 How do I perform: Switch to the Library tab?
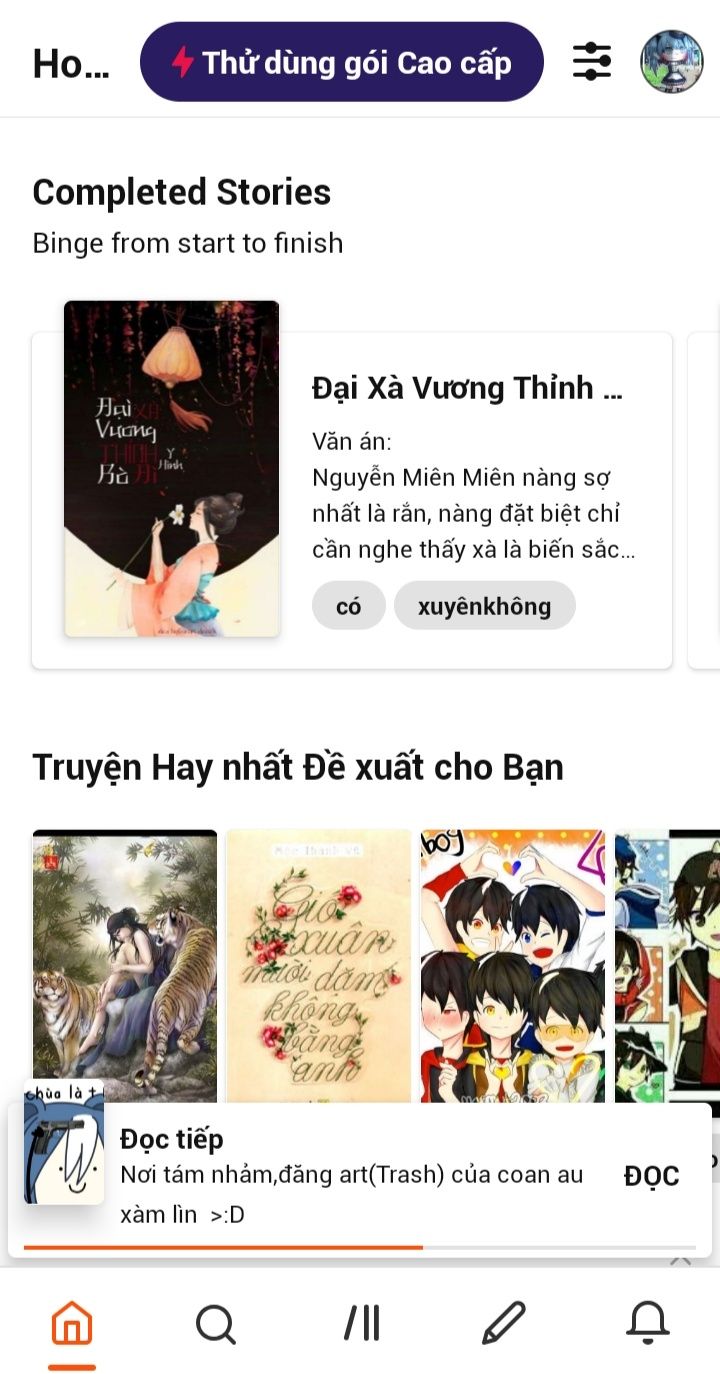tap(361, 1324)
